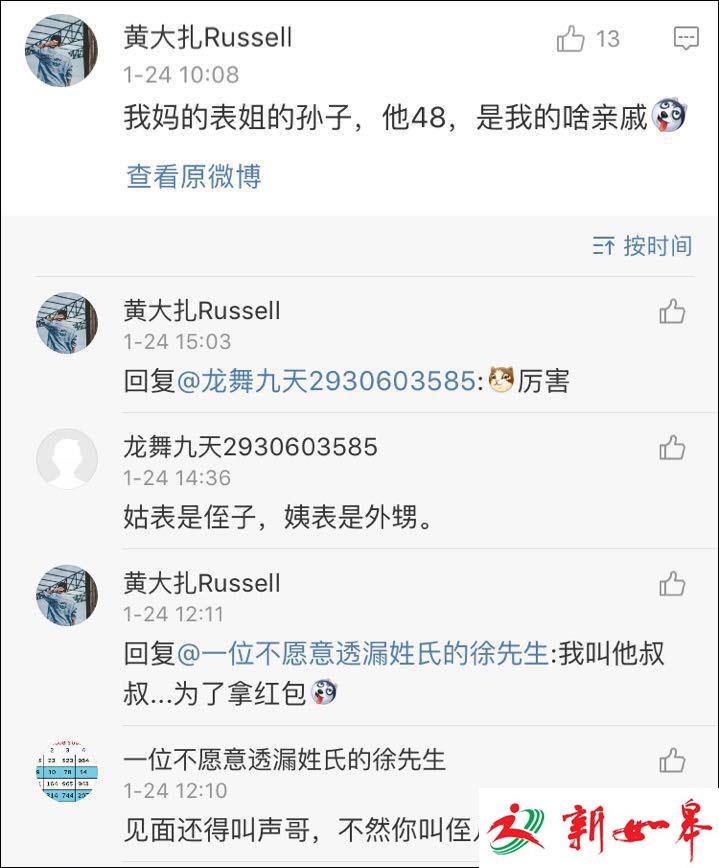Open 一位不愿意透漏姓氏的徐先生's avatar

point(67,772)
